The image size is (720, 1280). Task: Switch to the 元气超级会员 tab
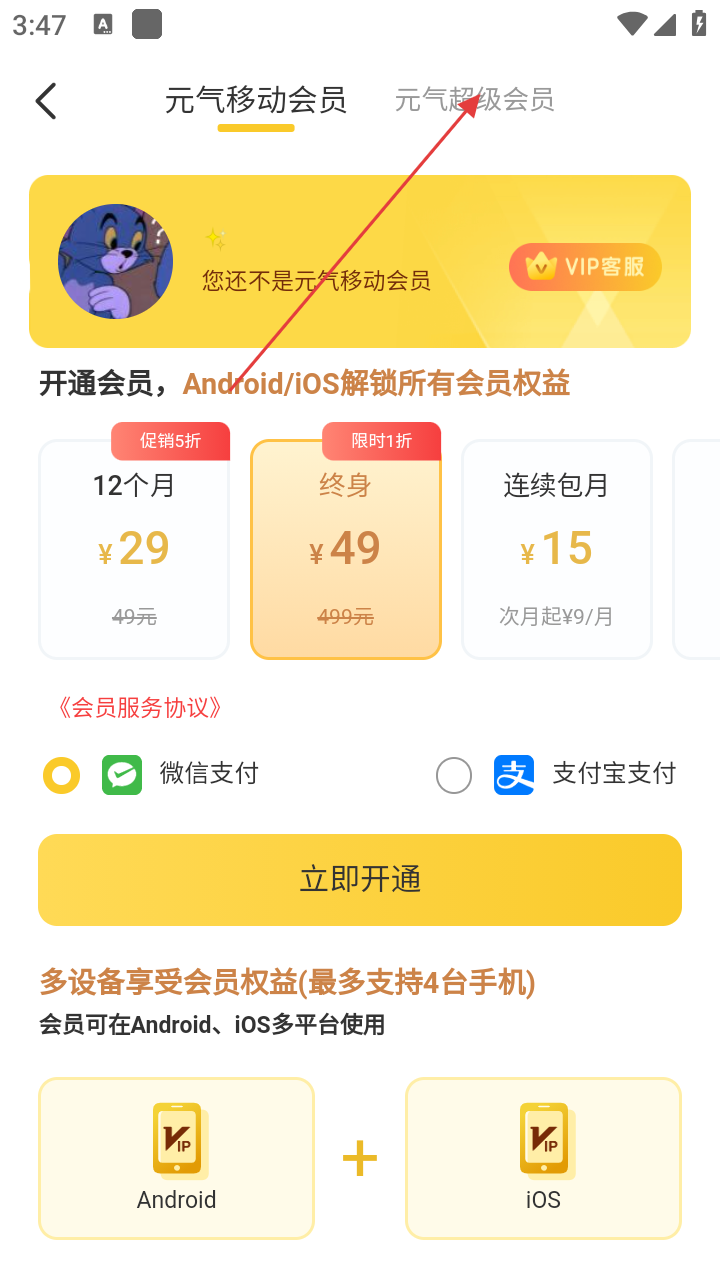click(474, 100)
